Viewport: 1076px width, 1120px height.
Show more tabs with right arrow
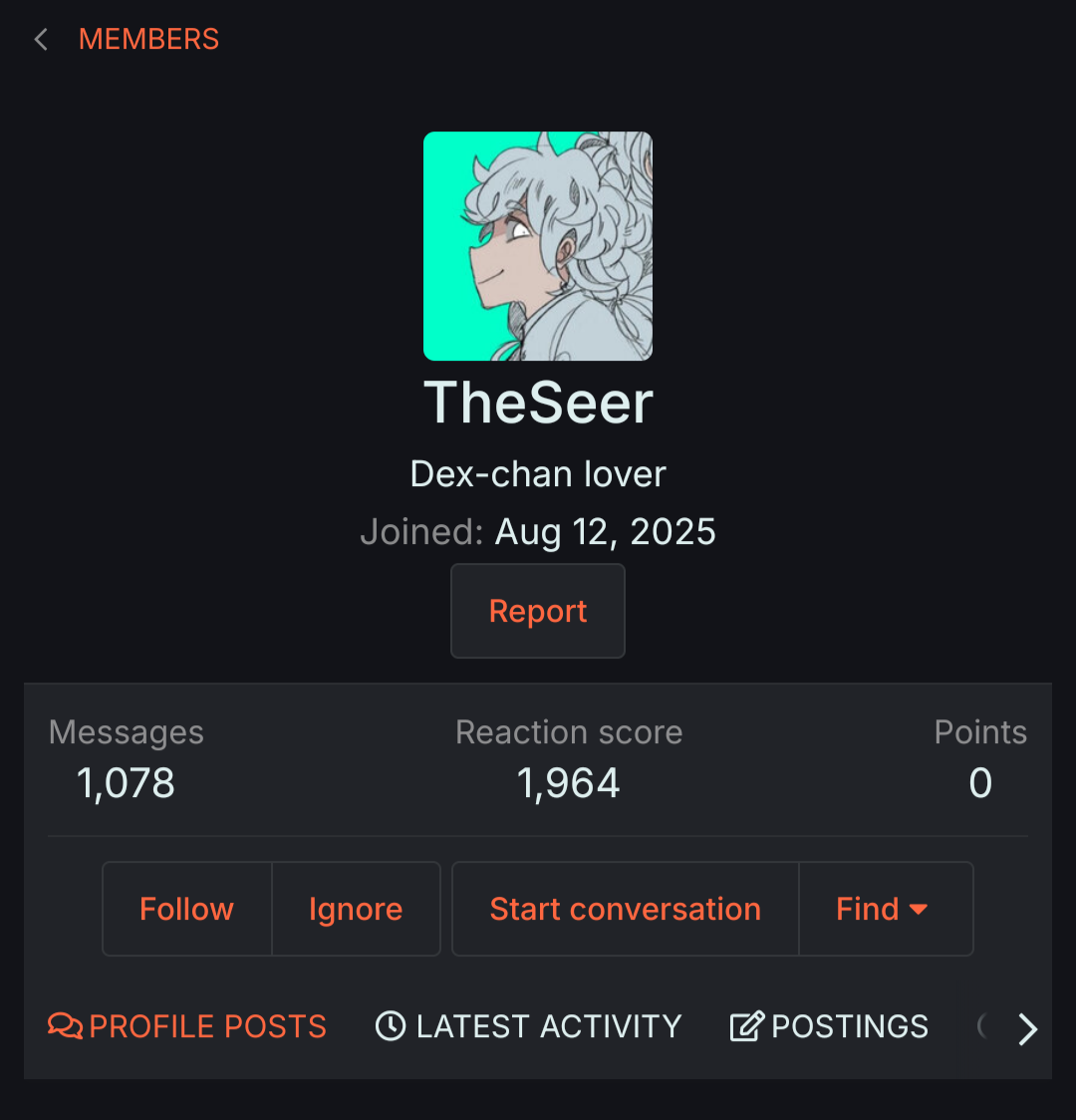[1027, 1028]
